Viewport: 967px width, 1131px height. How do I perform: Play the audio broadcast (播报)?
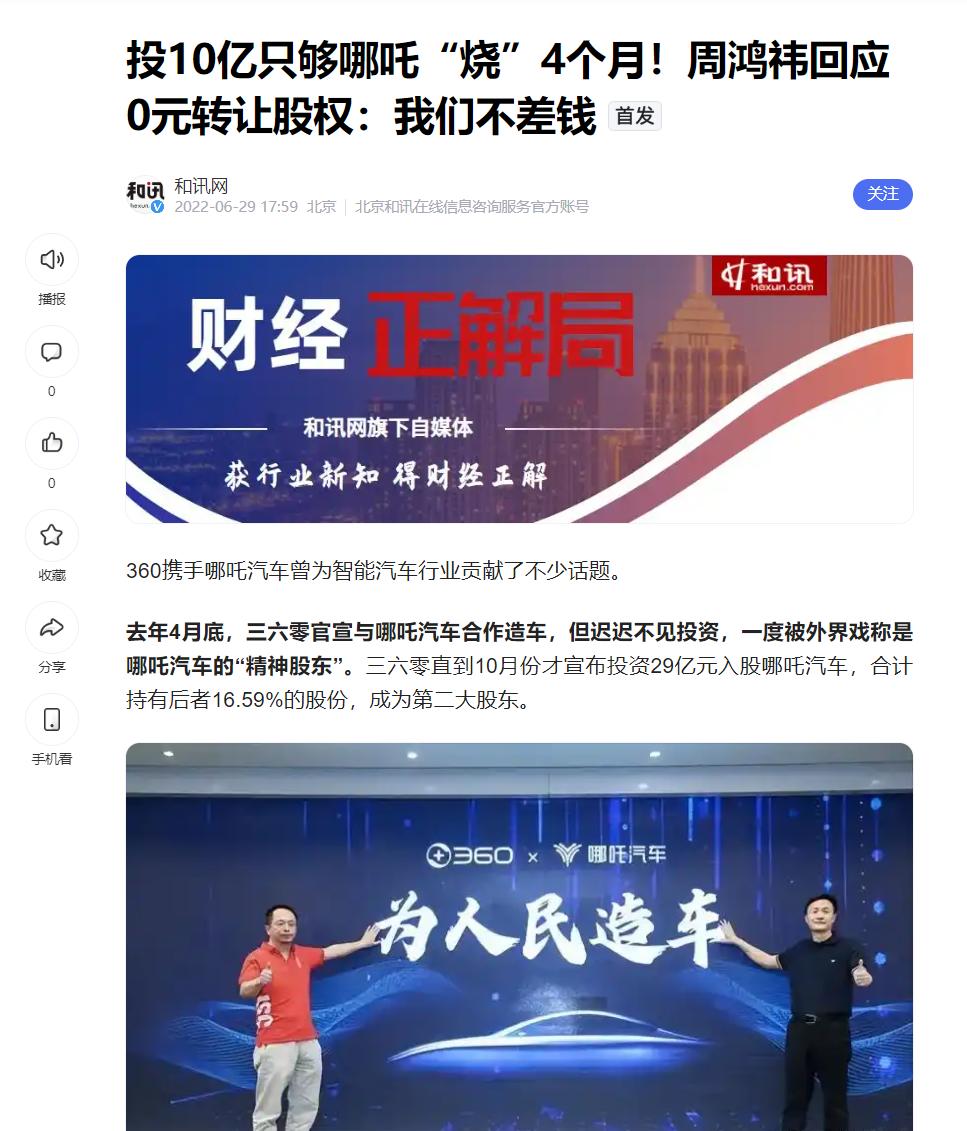click(51, 260)
